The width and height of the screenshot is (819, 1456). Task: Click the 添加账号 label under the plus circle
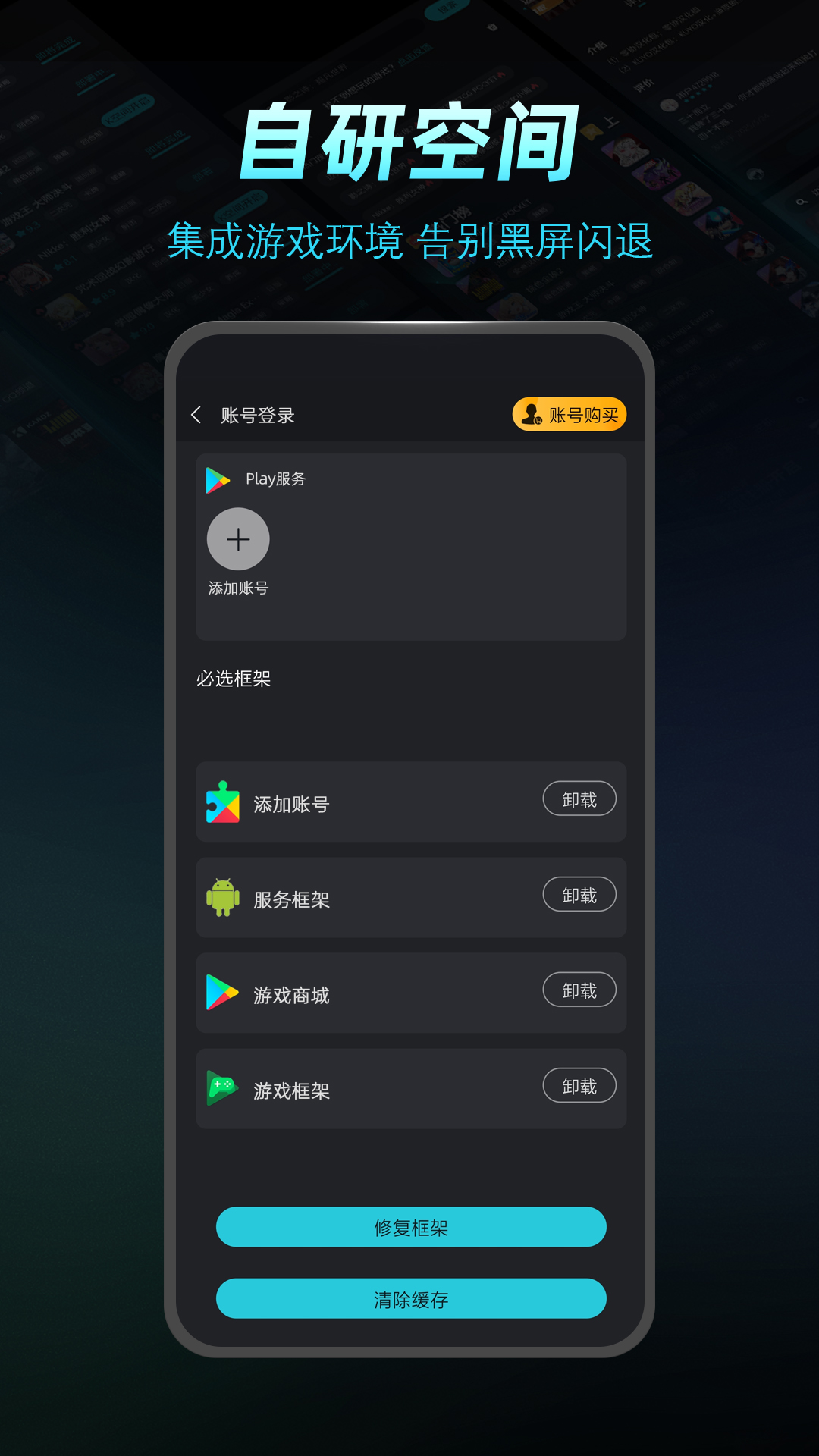pyautogui.click(x=239, y=587)
